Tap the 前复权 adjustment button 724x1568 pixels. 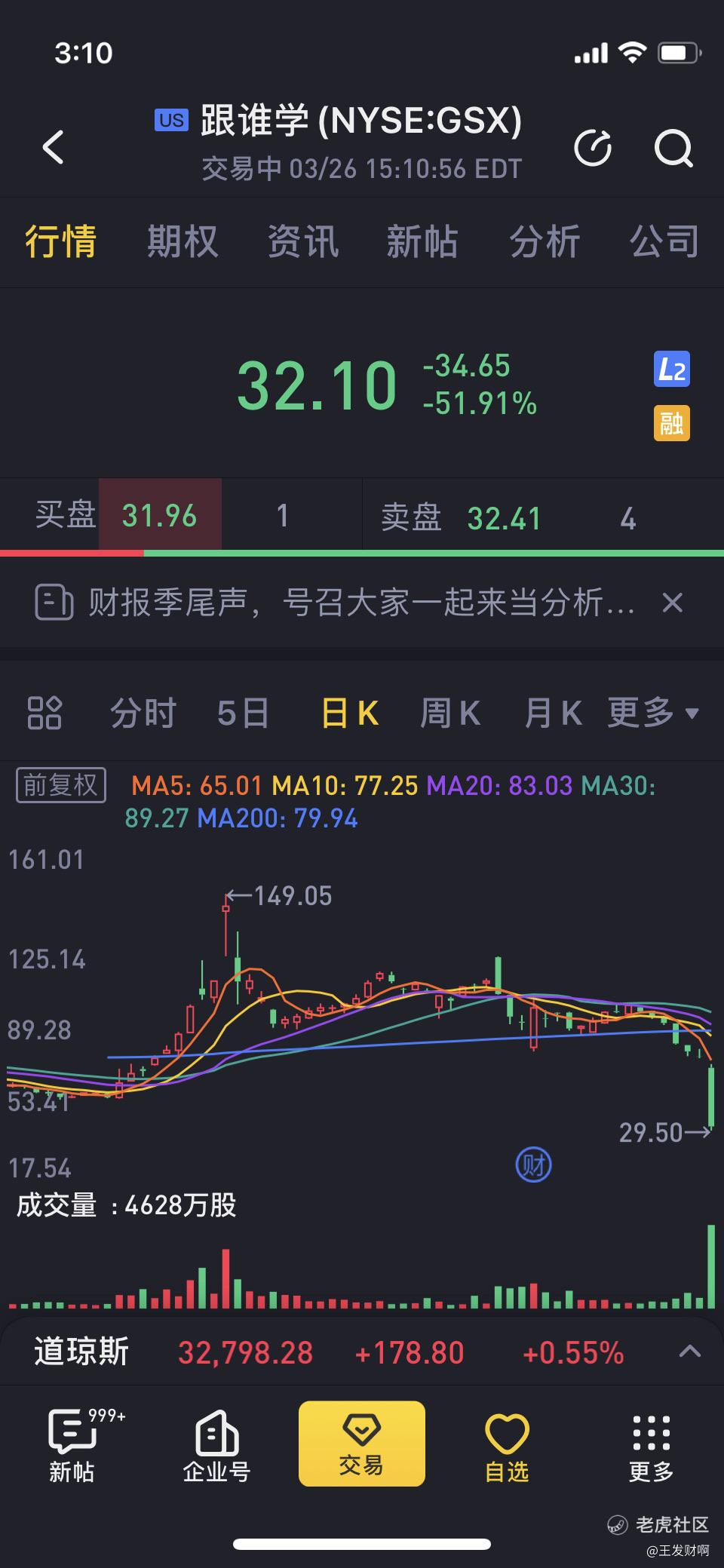[61, 786]
